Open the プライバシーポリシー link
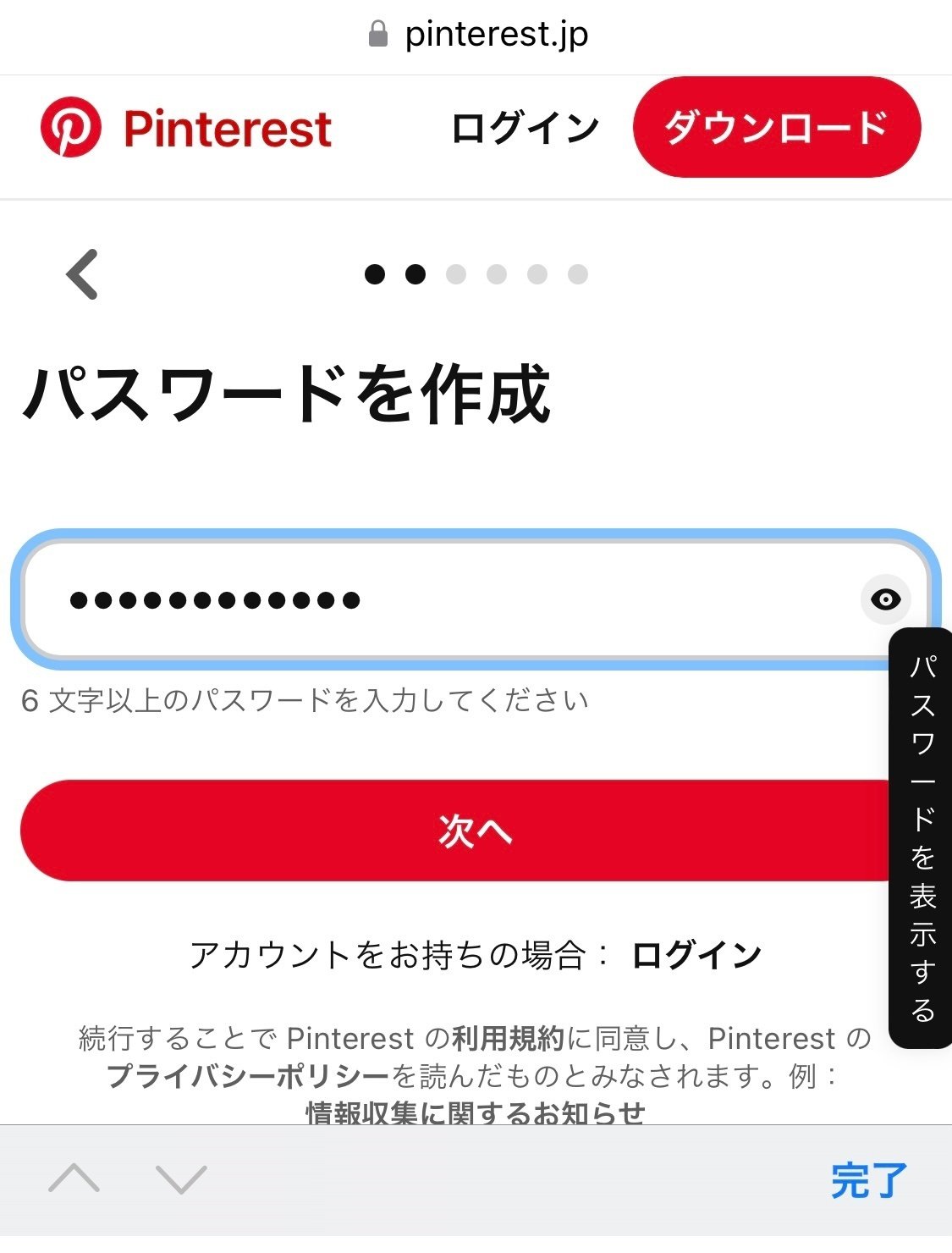Image resolution: width=952 pixels, height=1253 pixels. tap(248, 1076)
